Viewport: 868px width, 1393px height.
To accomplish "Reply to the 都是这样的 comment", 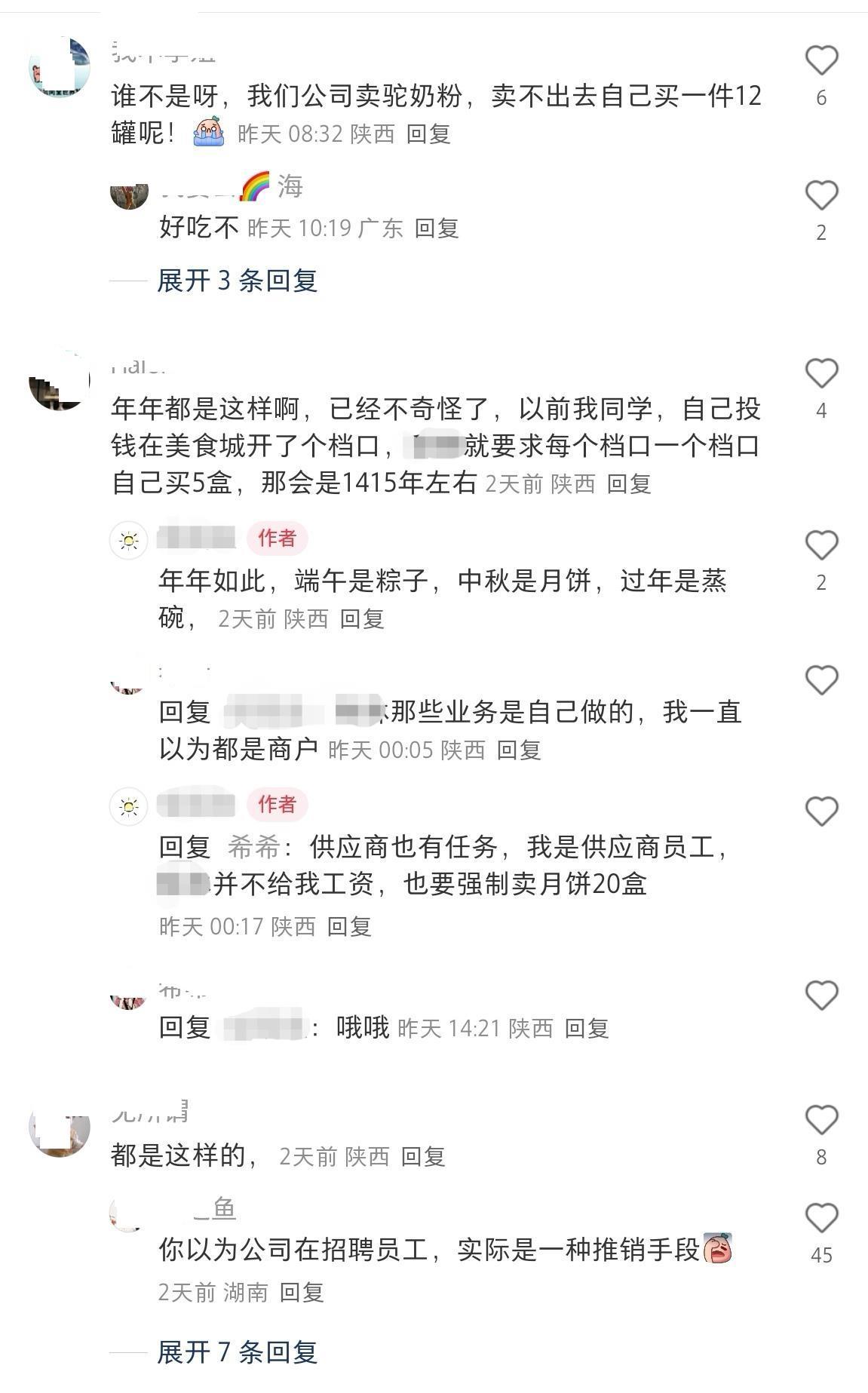I will (x=422, y=1156).
